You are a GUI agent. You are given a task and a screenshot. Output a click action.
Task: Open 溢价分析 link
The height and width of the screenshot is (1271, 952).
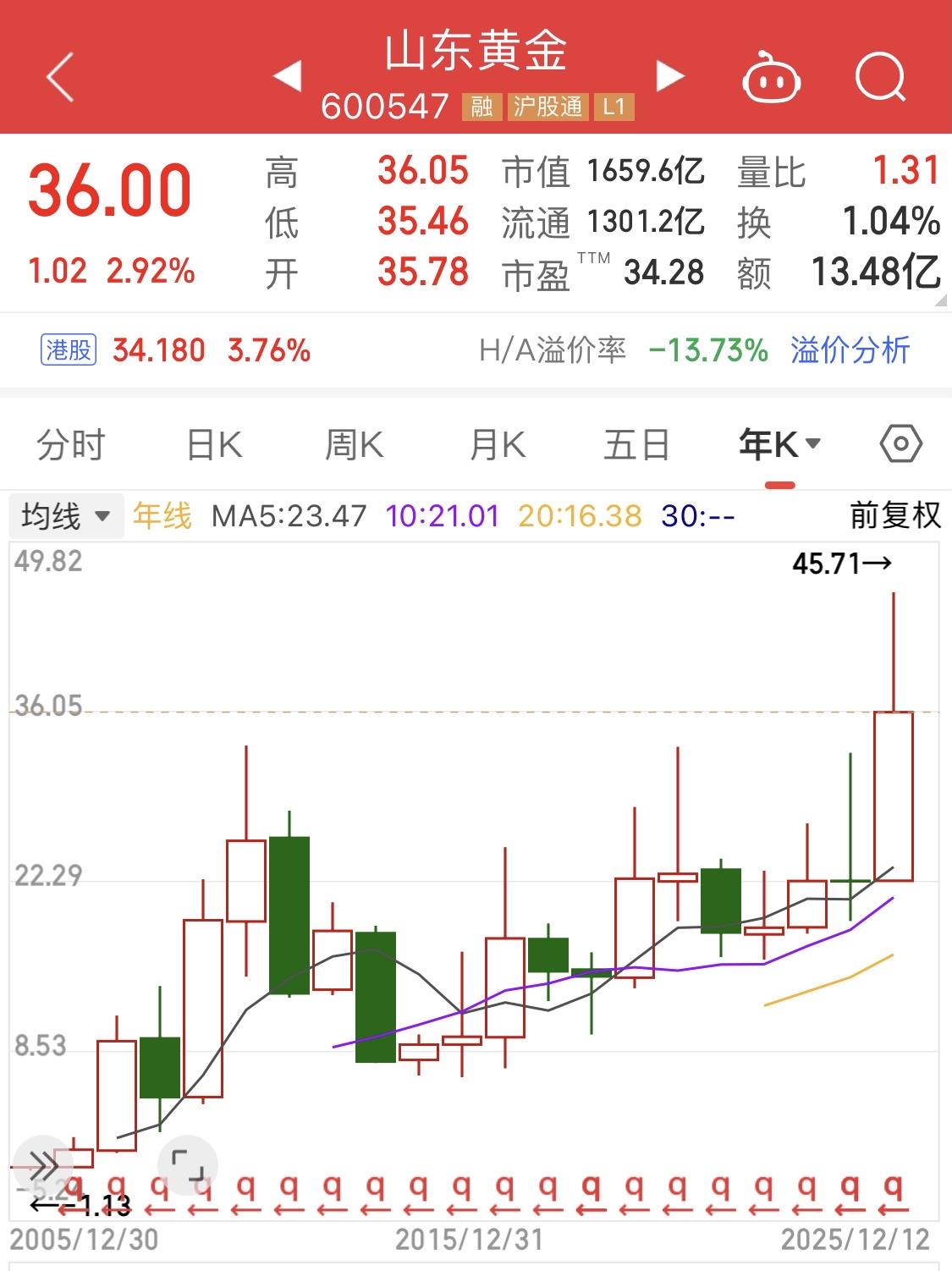pyautogui.click(x=850, y=350)
